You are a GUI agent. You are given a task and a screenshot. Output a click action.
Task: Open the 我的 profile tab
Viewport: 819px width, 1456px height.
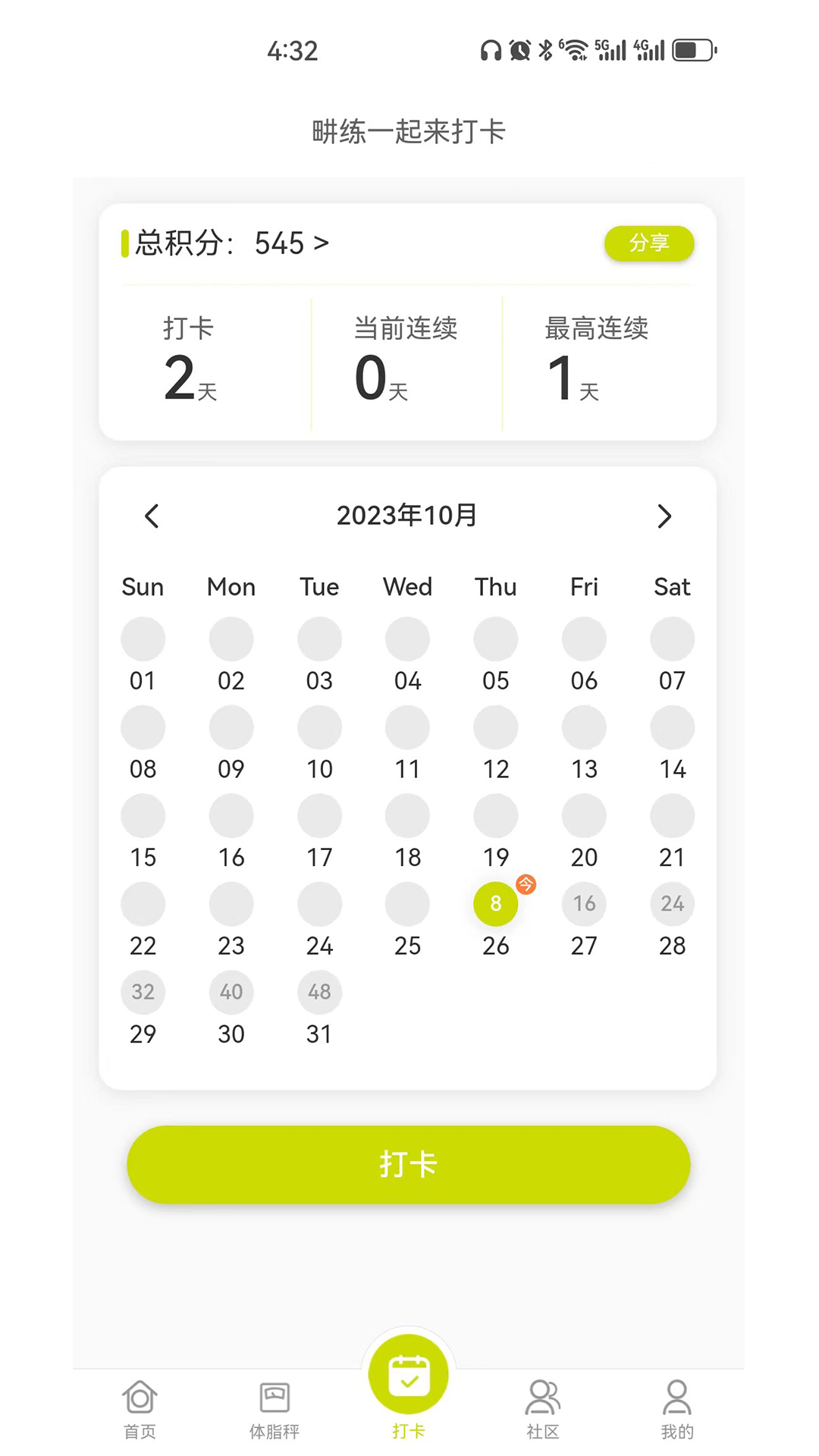[x=676, y=1410]
